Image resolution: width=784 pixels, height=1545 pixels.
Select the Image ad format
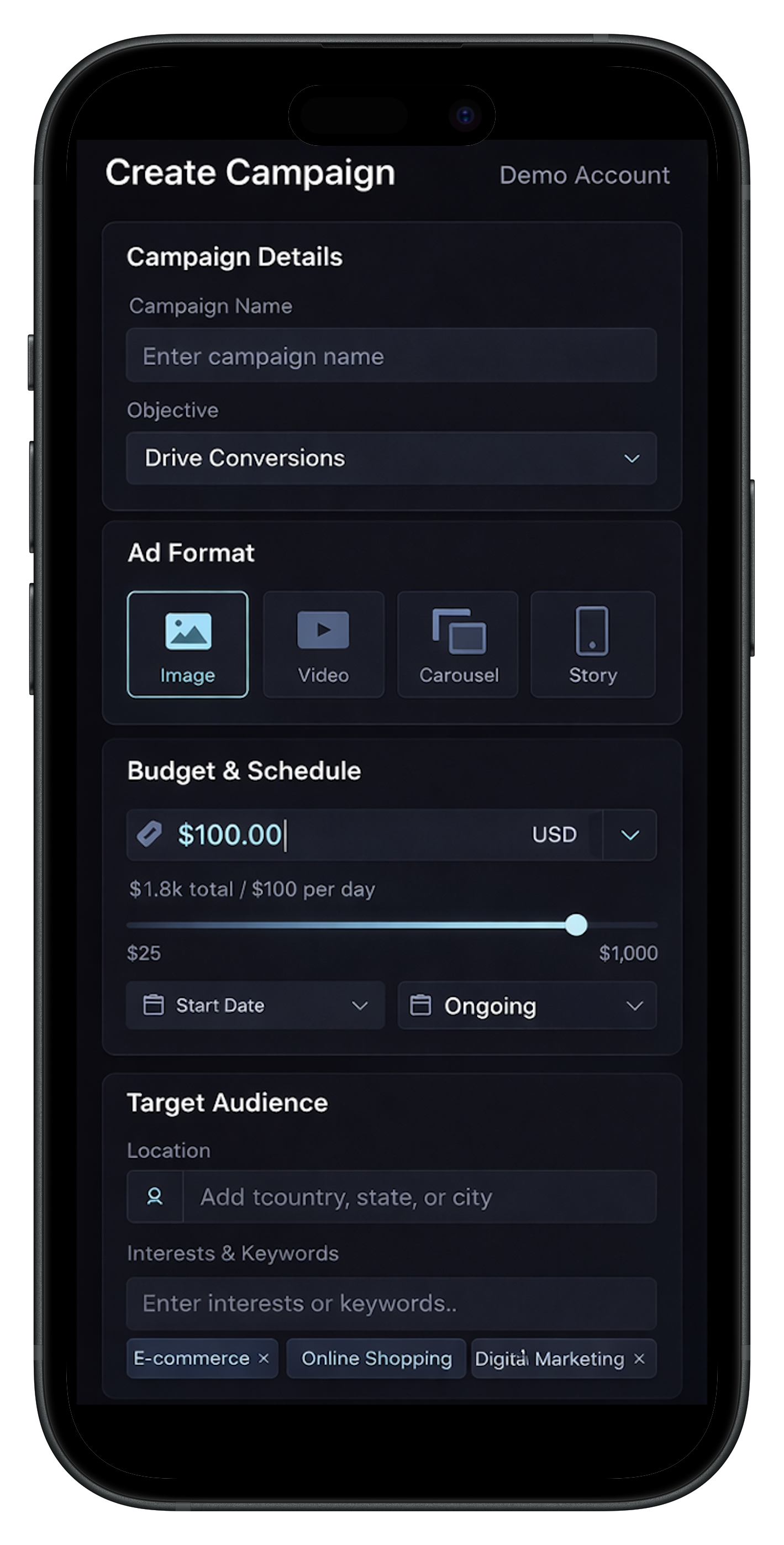pos(188,644)
